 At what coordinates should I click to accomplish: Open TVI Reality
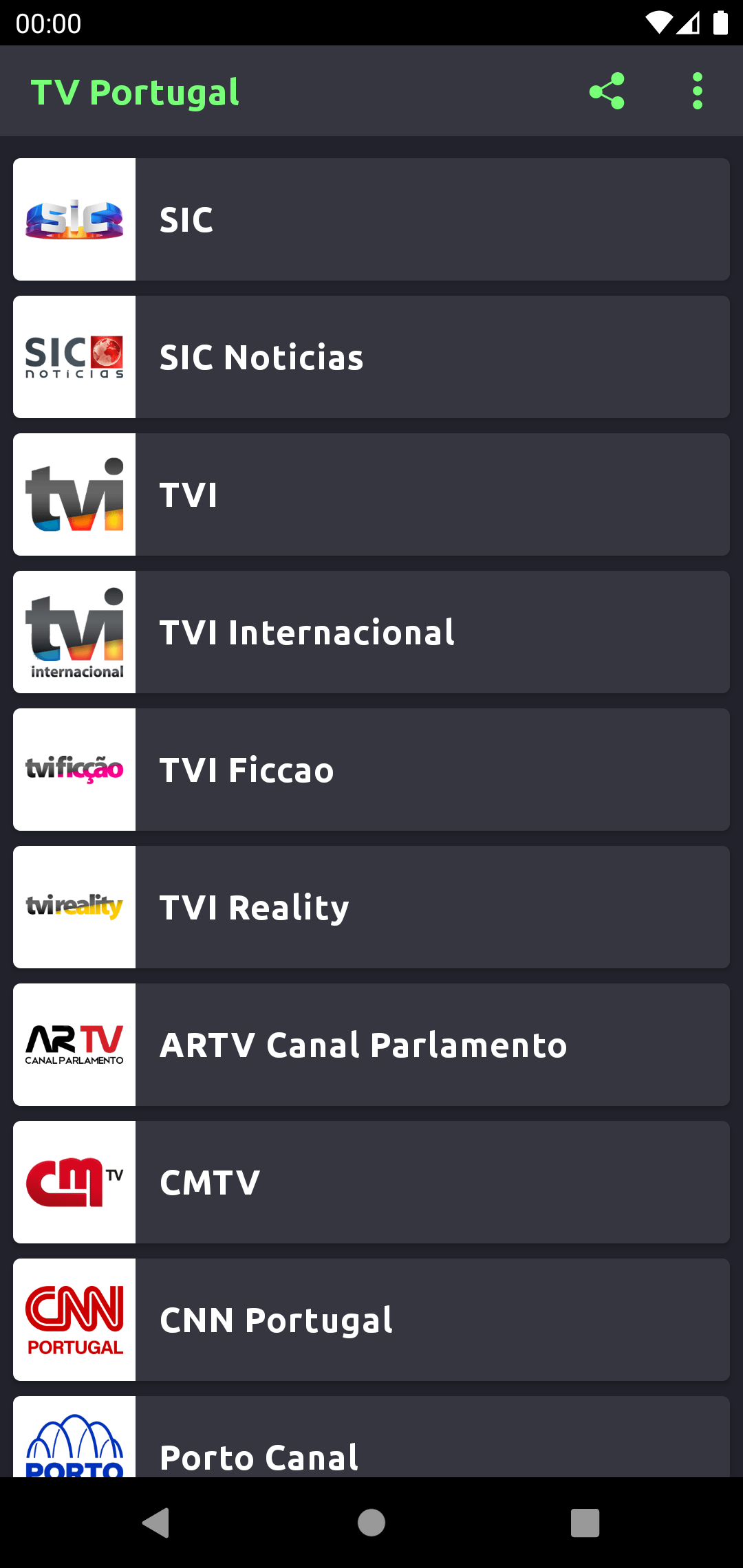(371, 907)
